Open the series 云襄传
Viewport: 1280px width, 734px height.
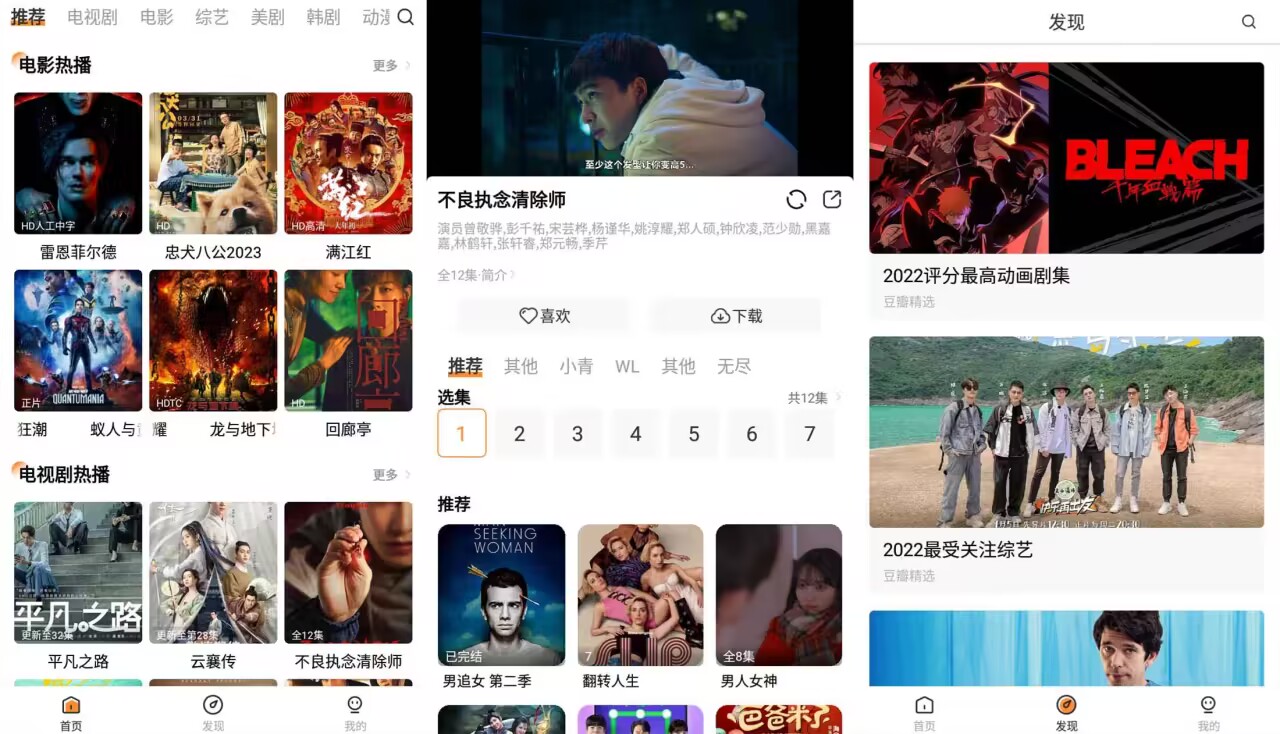pyautogui.click(x=213, y=573)
